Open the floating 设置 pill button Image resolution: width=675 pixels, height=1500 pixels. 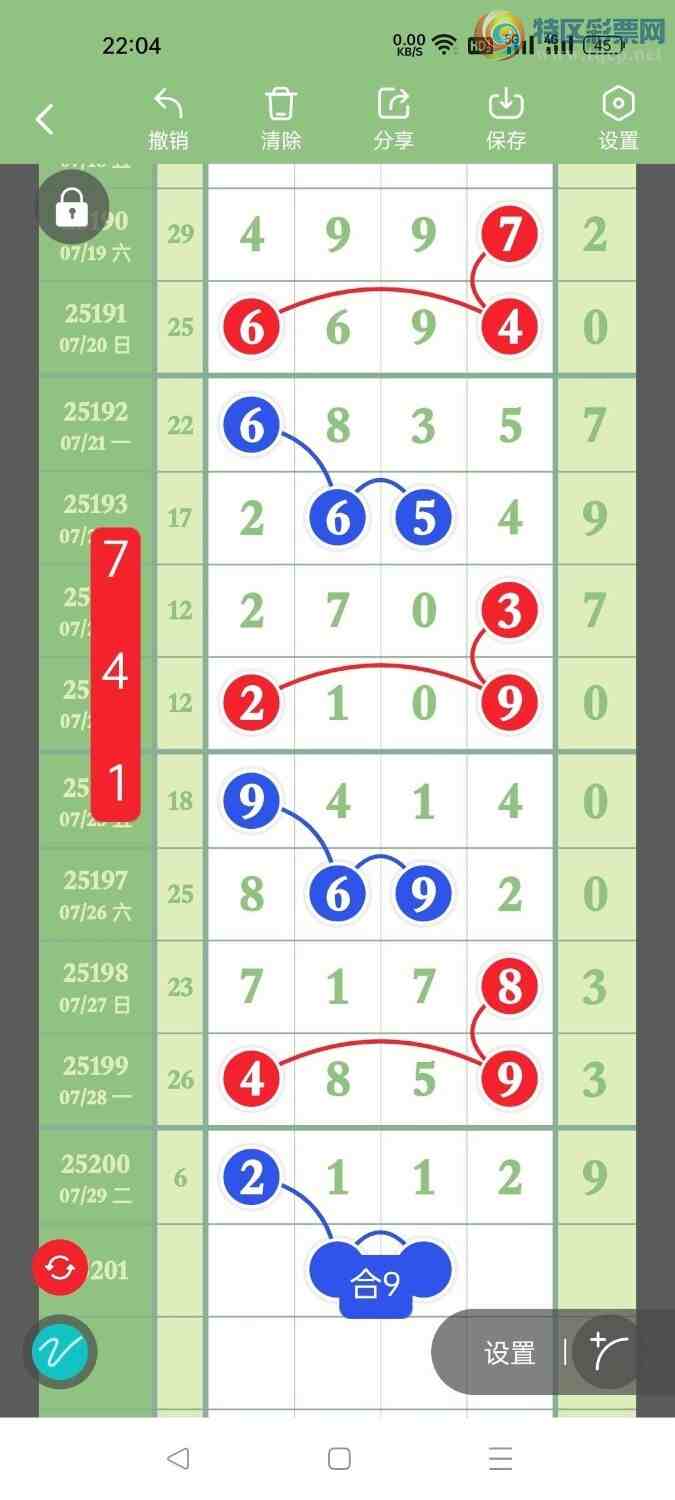pyautogui.click(x=510, y=1353)
